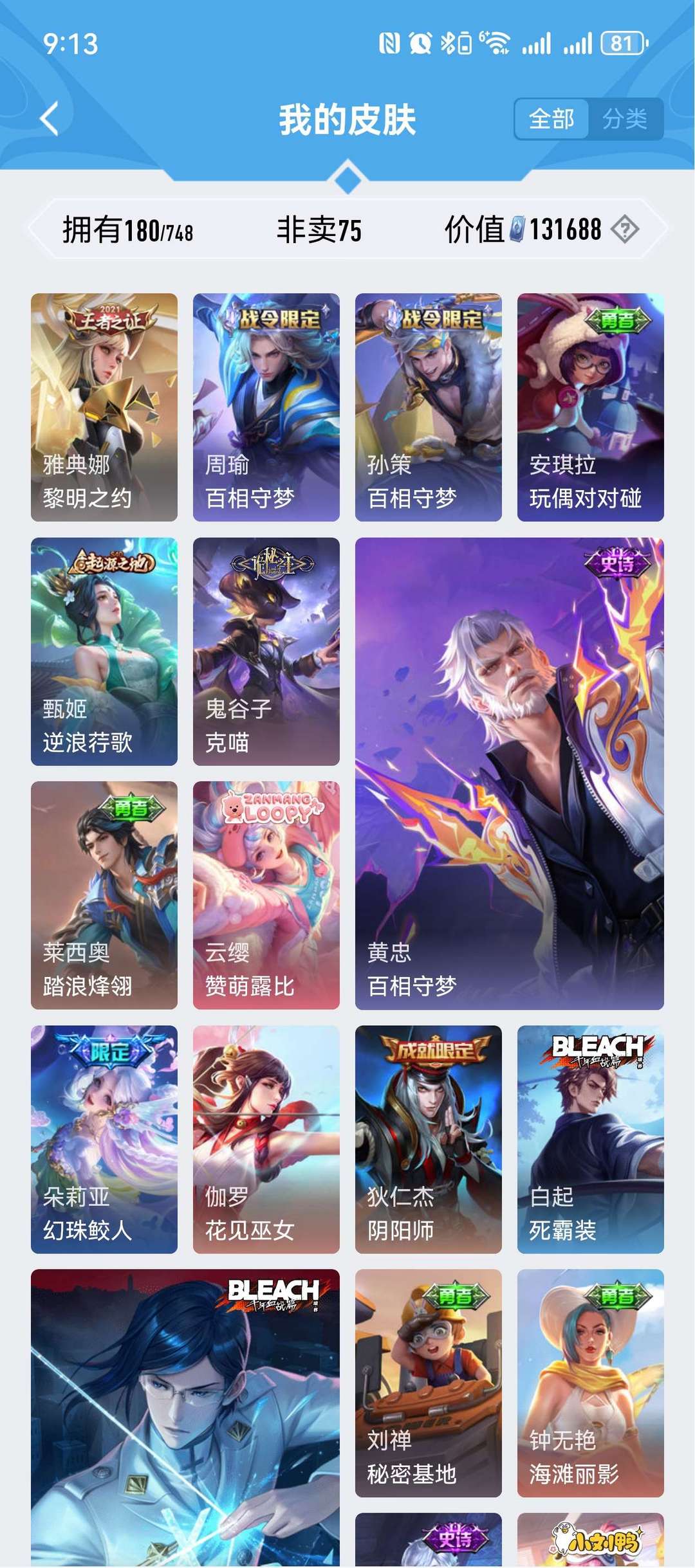Open 狄仁杰 阴阳师 skin
This screenshot has height=1568, width=695.
click(x=429, y=1139)
